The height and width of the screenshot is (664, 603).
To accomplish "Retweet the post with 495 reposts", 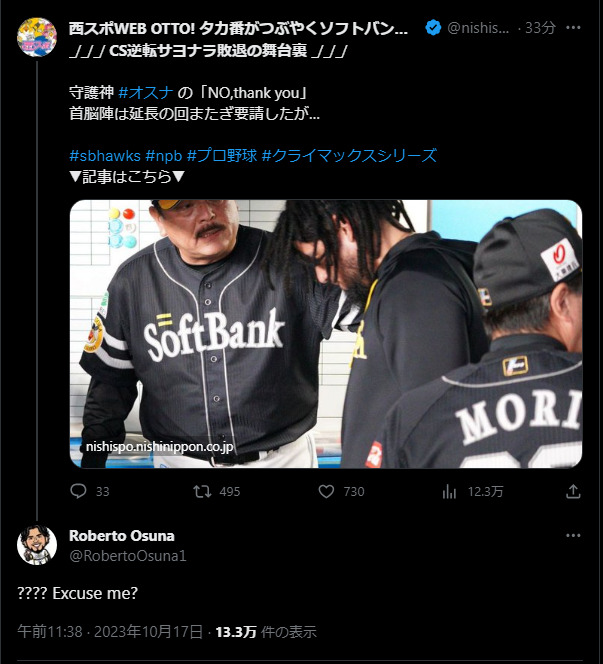I will 202,491.
